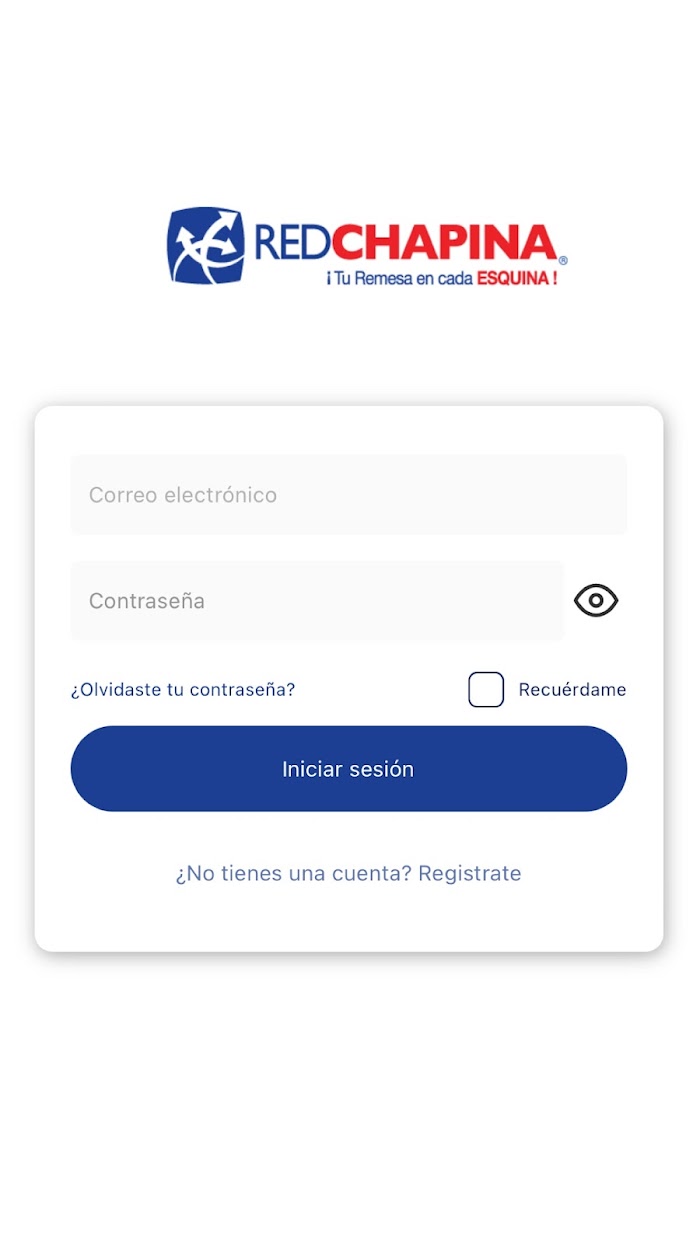Tap the Correo electrónico field
Viewport: 700px width, 1244px height.
tap(348, 495)
